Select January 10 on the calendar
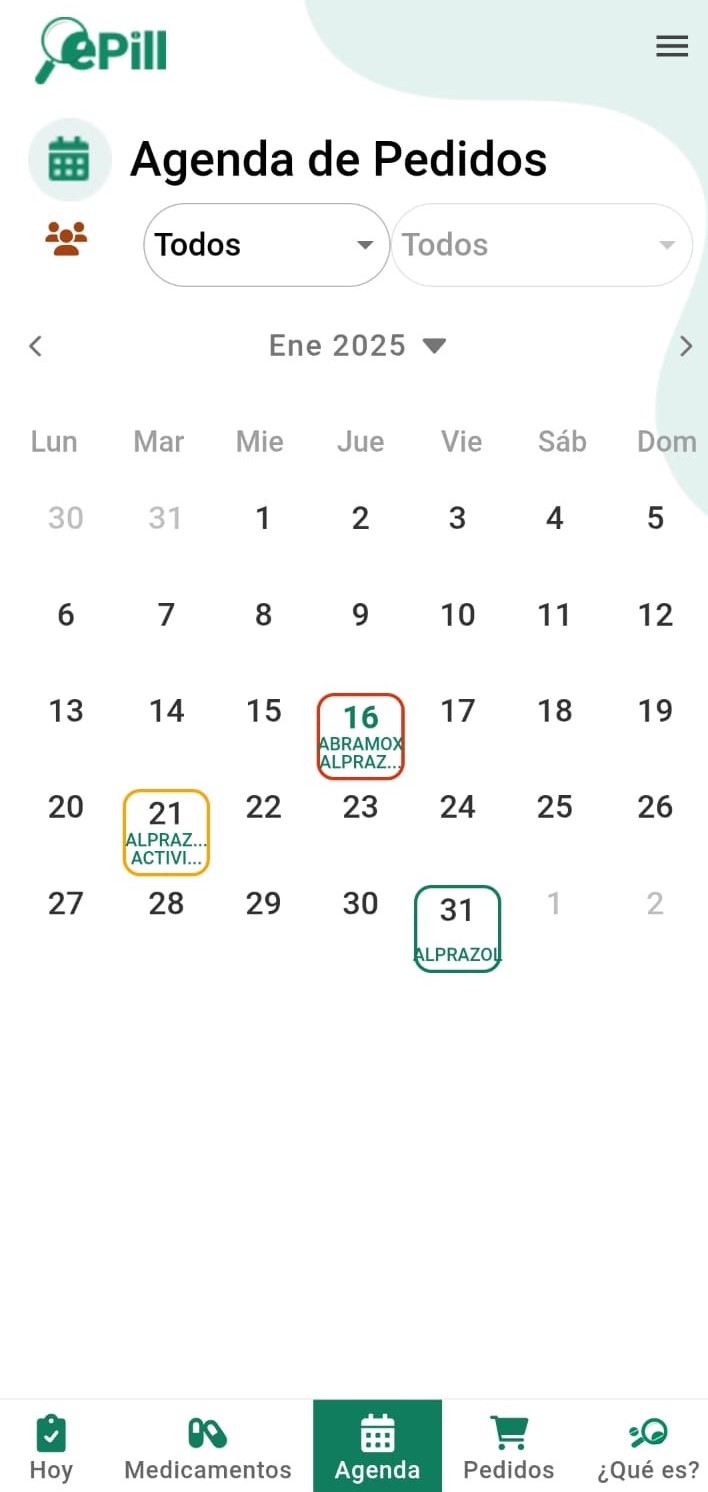This screenshot has height=1492, width=708. click(457, 615)
